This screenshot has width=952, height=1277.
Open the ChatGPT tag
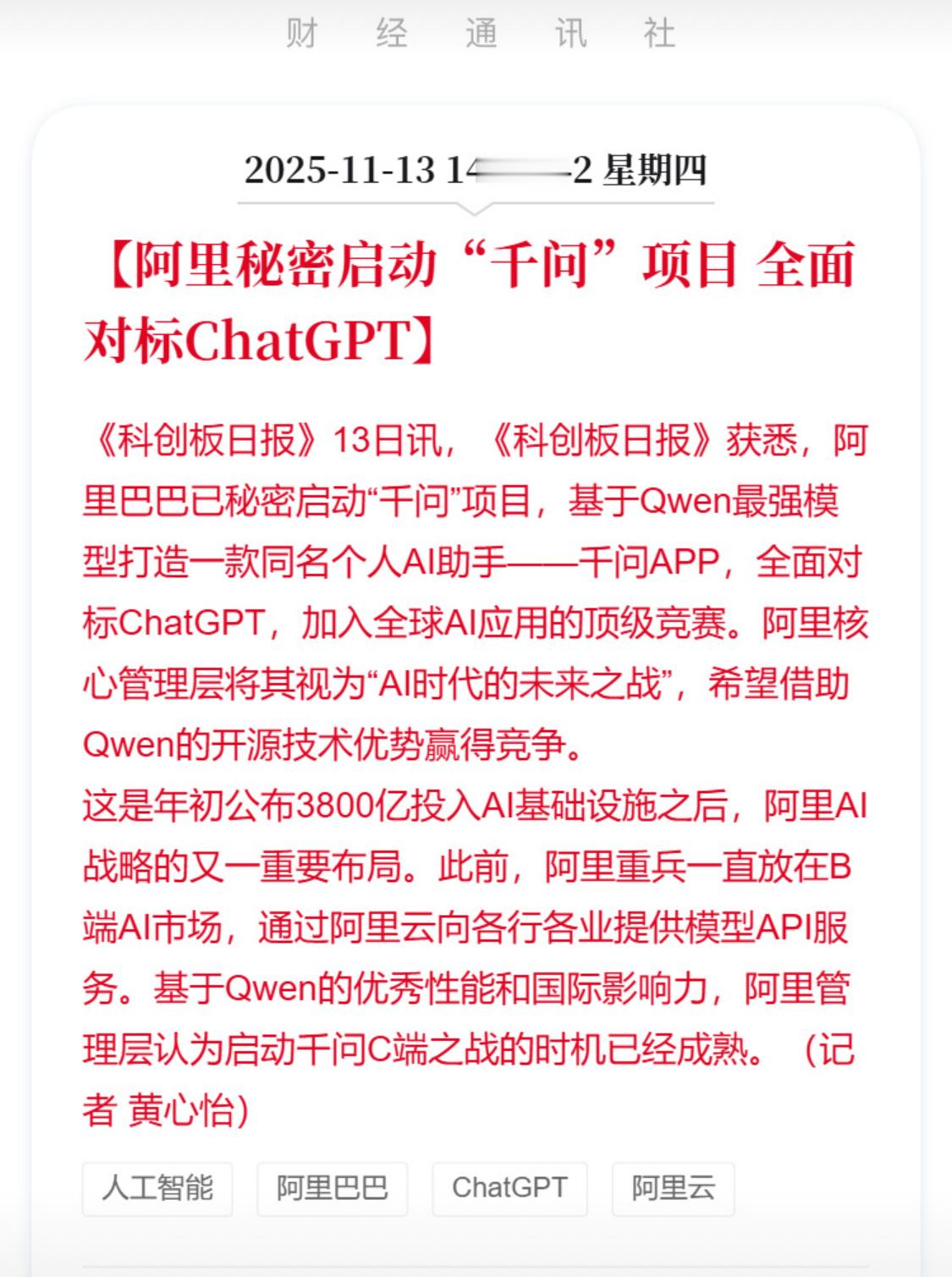(x=509, y=1188)
